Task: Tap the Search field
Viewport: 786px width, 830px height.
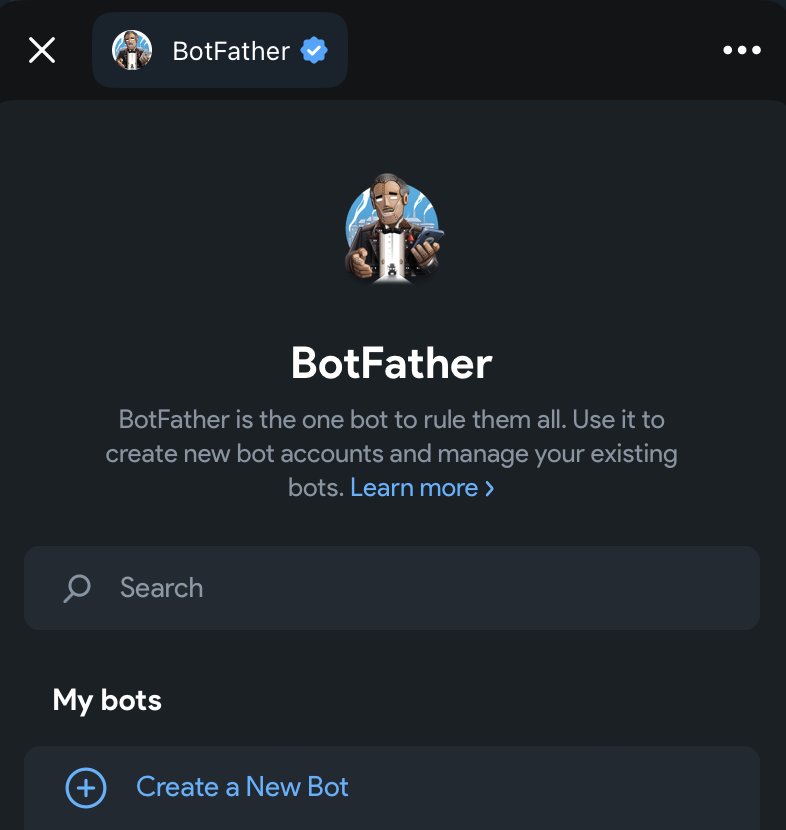Action: [392, 588]
